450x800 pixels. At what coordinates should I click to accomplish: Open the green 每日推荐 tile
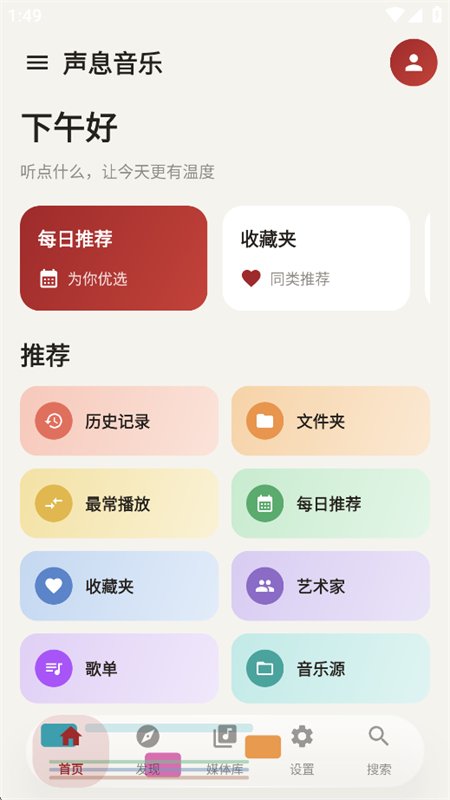[331, 504]
